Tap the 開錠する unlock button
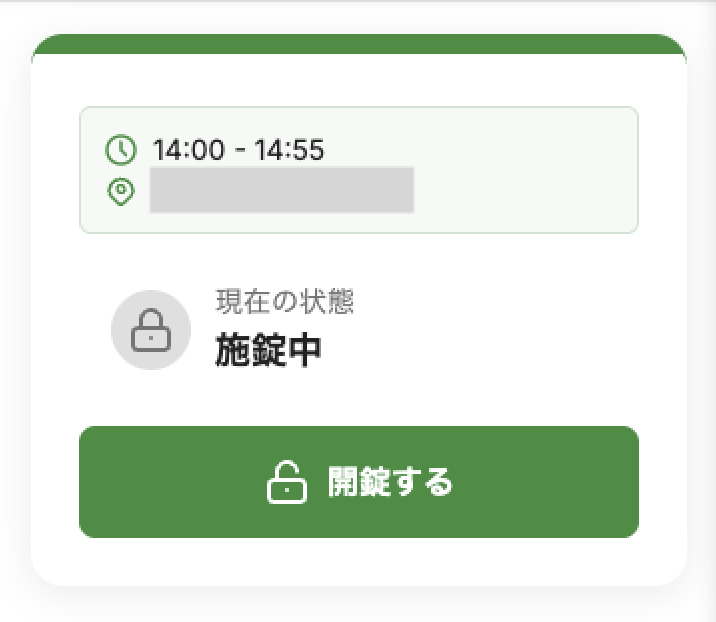 click(358, 482)
